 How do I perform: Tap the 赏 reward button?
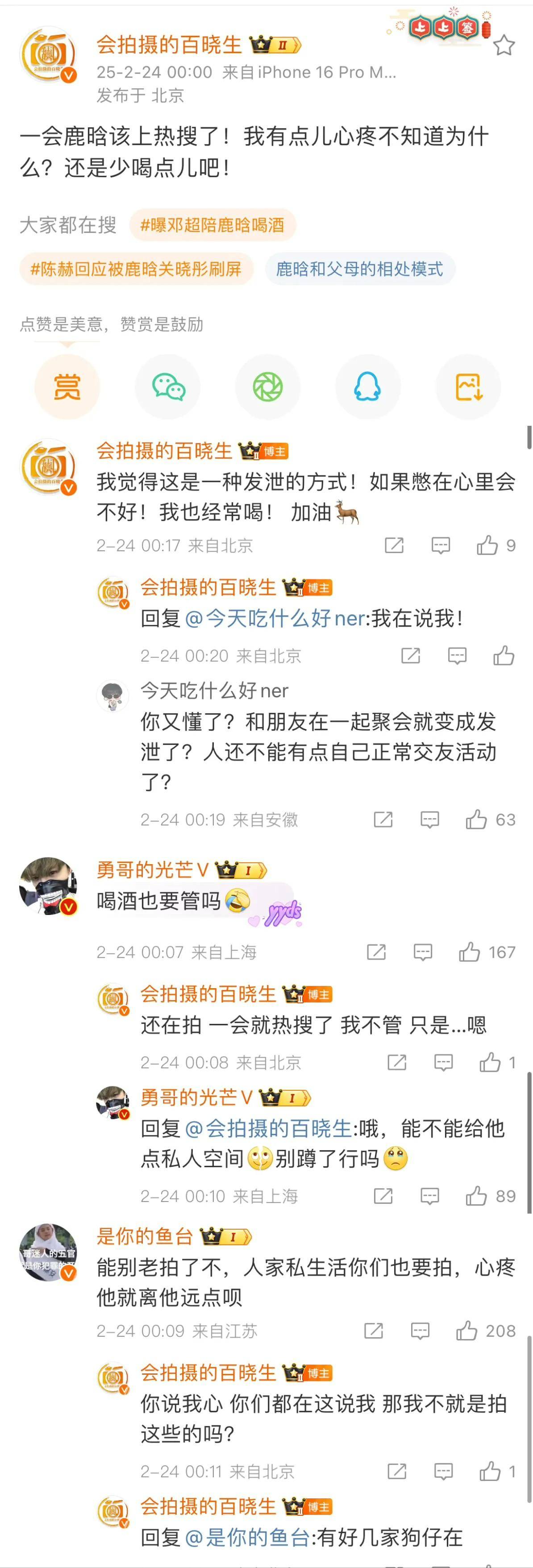click(x=67, y=387)
